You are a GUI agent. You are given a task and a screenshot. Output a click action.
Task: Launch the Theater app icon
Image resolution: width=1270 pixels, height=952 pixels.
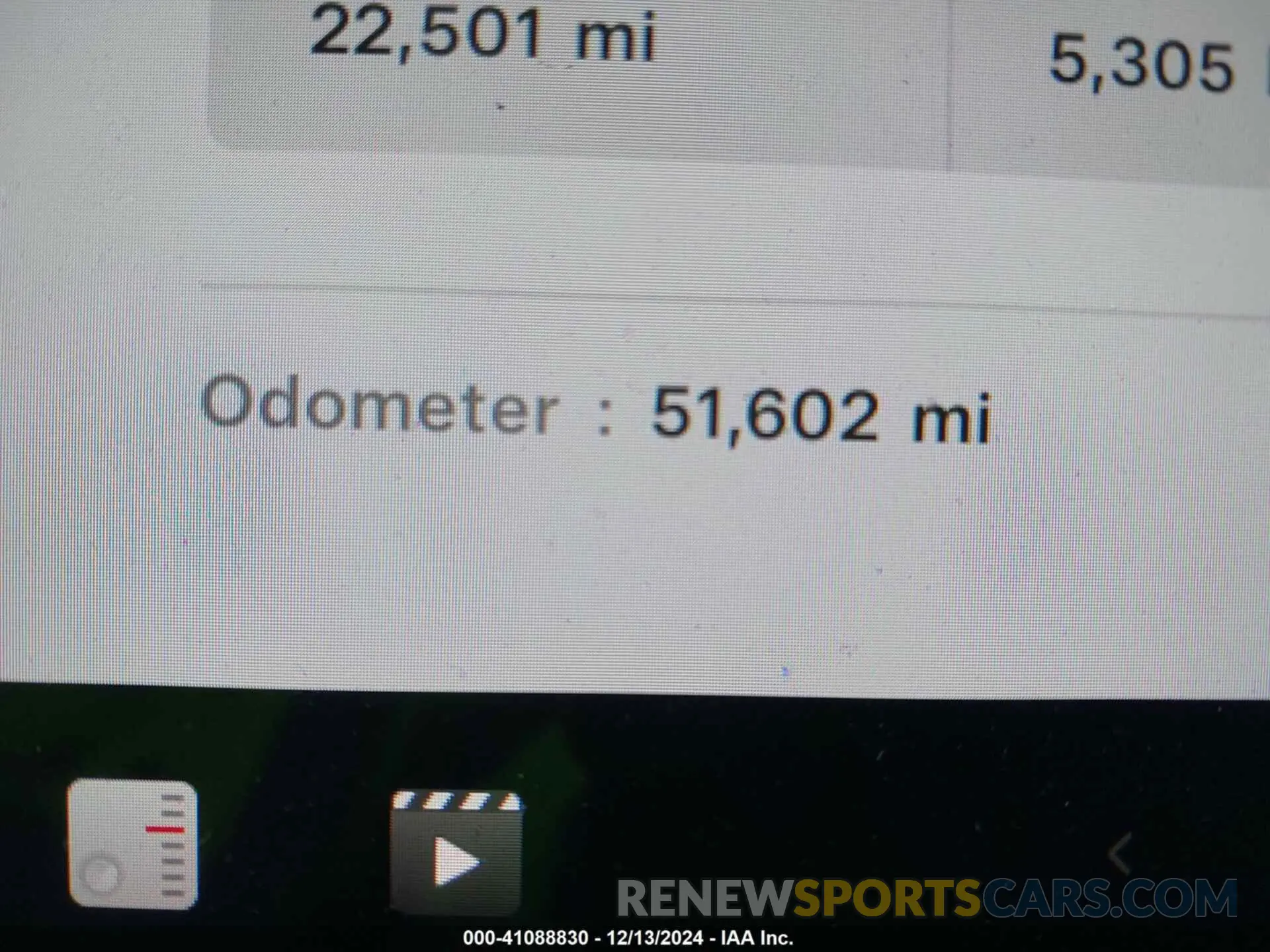point(456,851)
